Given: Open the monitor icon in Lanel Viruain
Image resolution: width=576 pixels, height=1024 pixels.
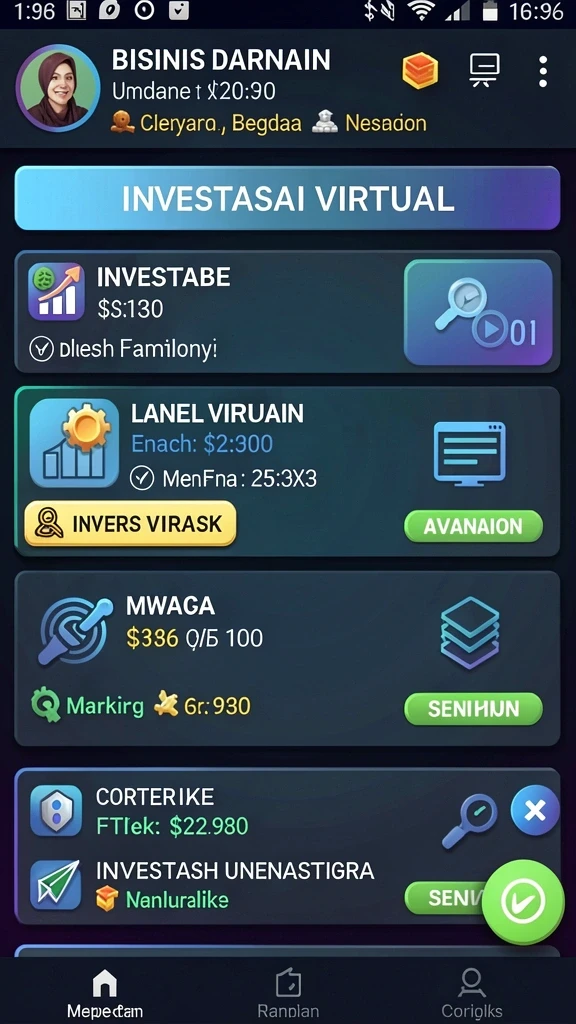Looking at the screenshot, I should tap(470, 454).
